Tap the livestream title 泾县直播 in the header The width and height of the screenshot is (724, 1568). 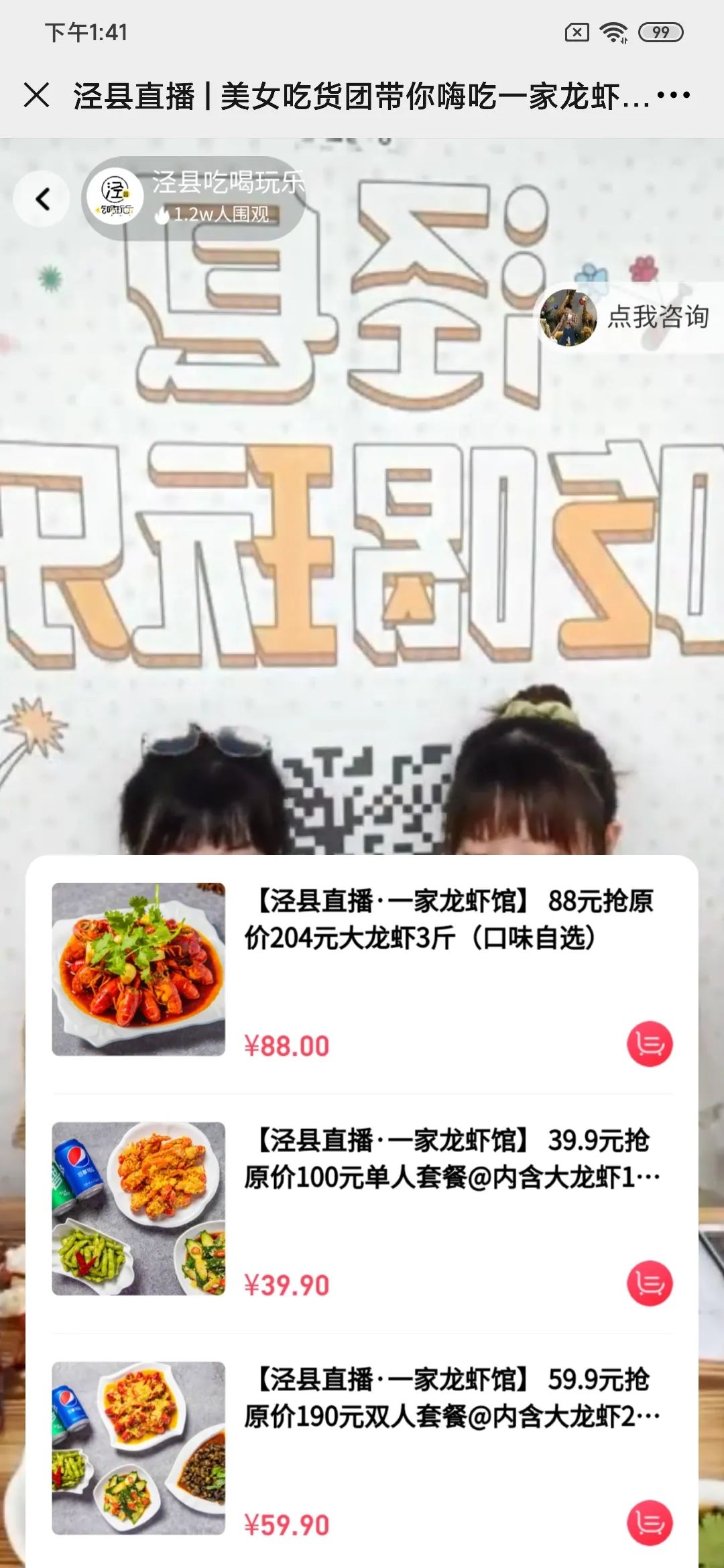point(349,94)
